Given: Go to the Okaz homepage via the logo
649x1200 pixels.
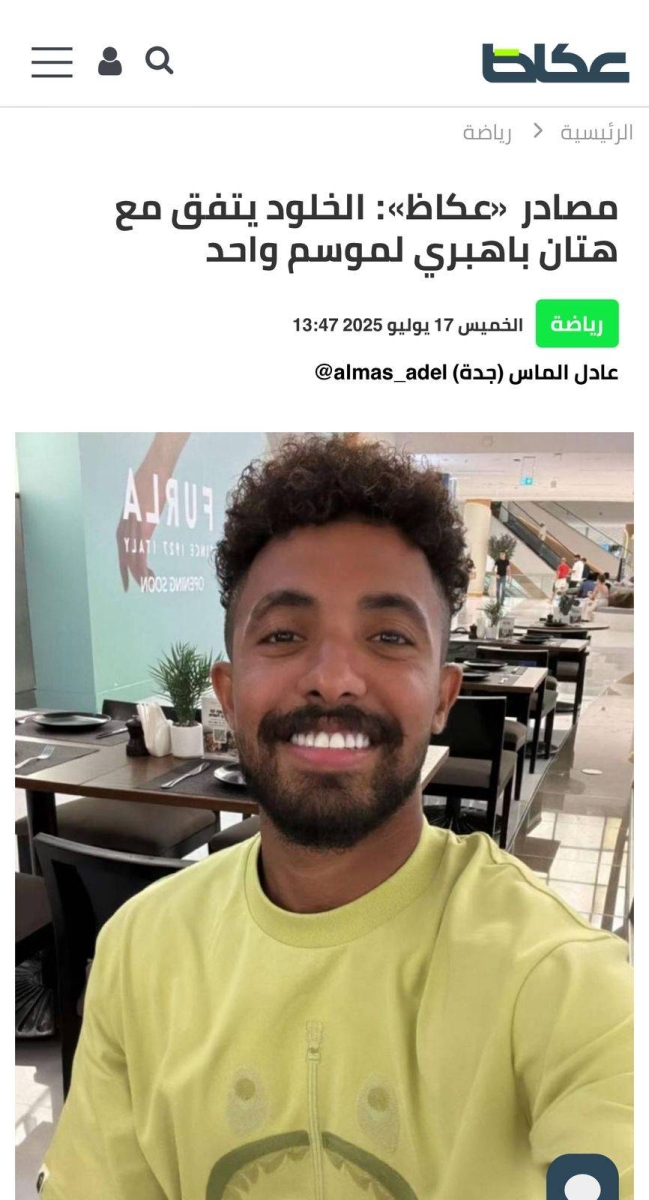Looking at the screenshot, I should coord(555,63).
